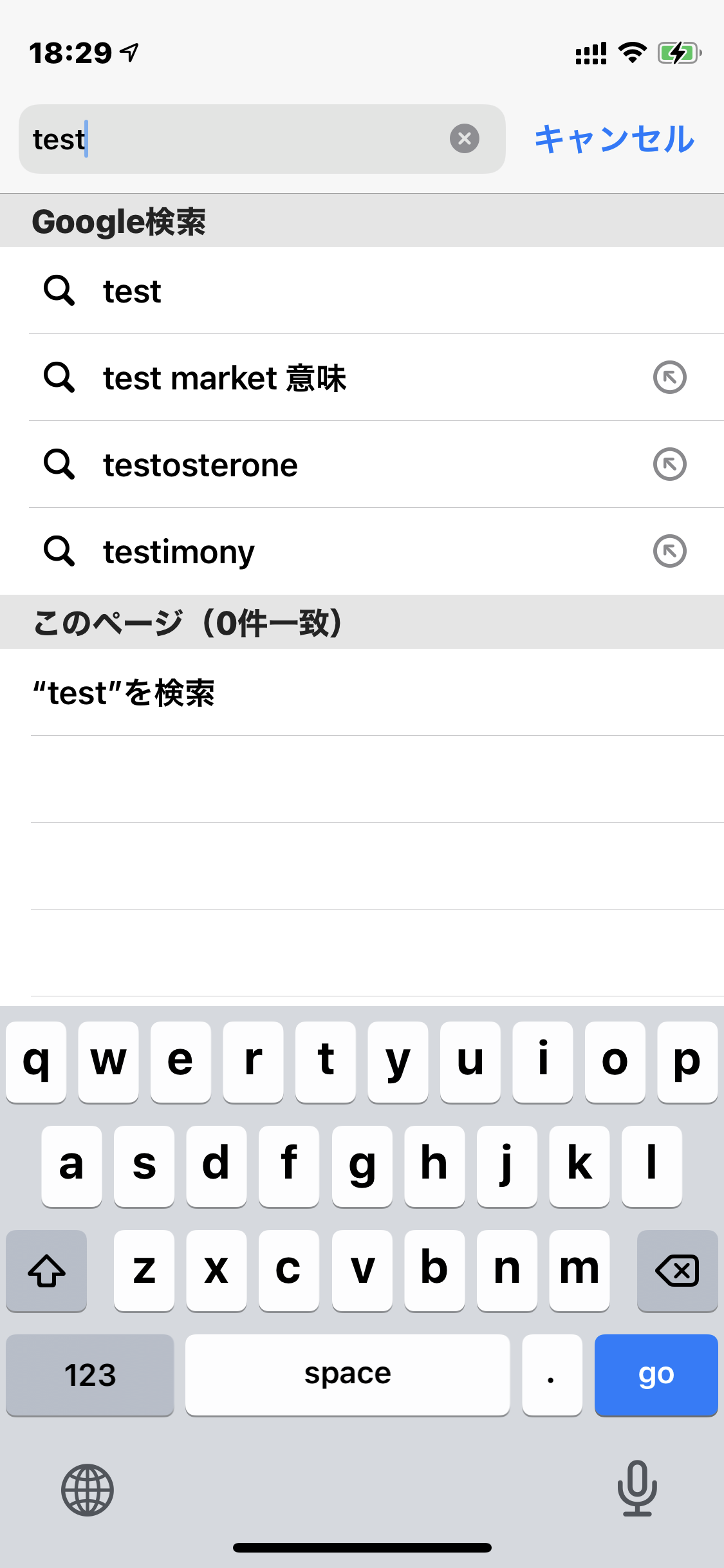Hit the blue go key
724x1568 pixels.
[x=656, y=1374]
